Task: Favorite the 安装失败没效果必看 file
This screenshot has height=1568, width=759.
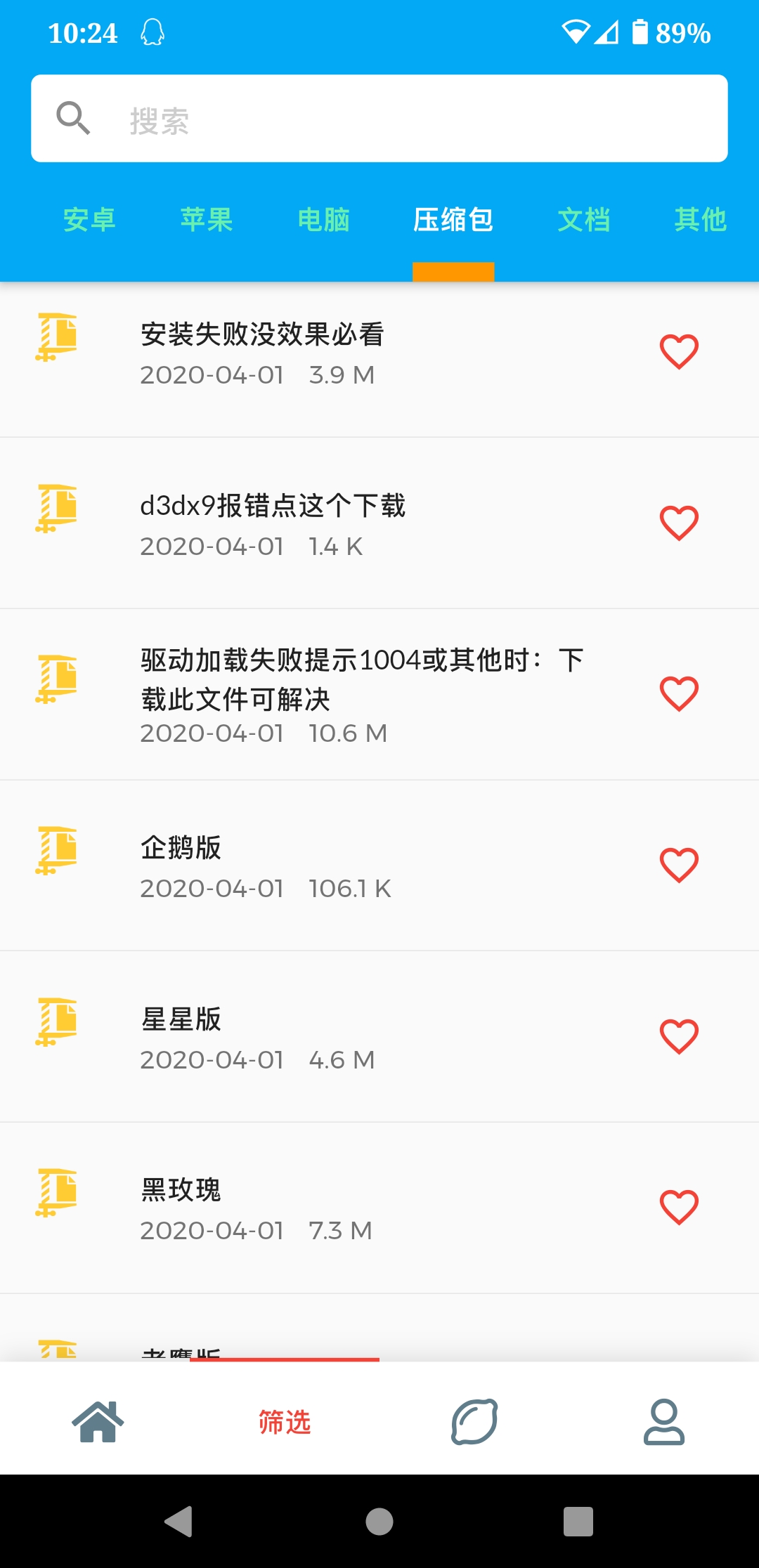Action: (679, 352)
